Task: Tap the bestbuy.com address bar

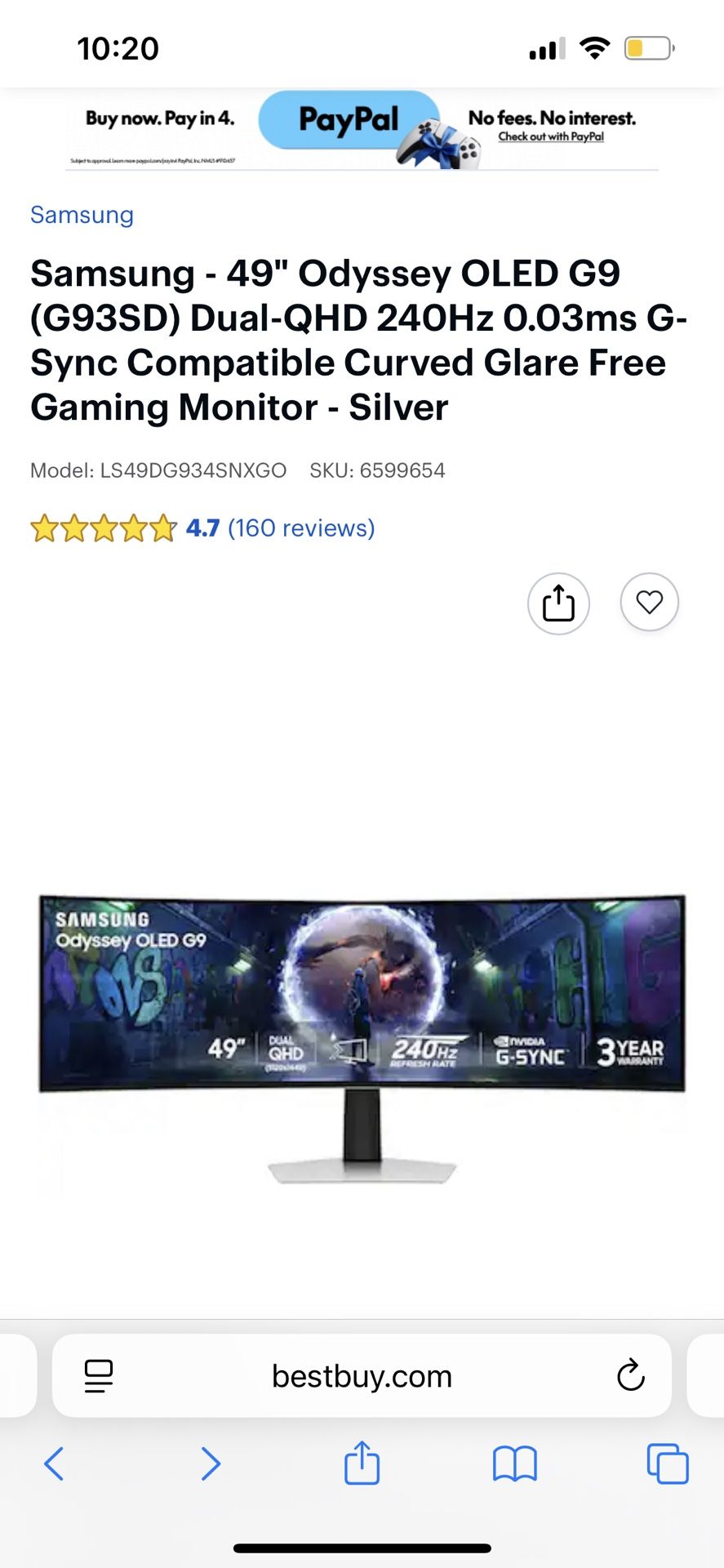Action: (362, 1376)
